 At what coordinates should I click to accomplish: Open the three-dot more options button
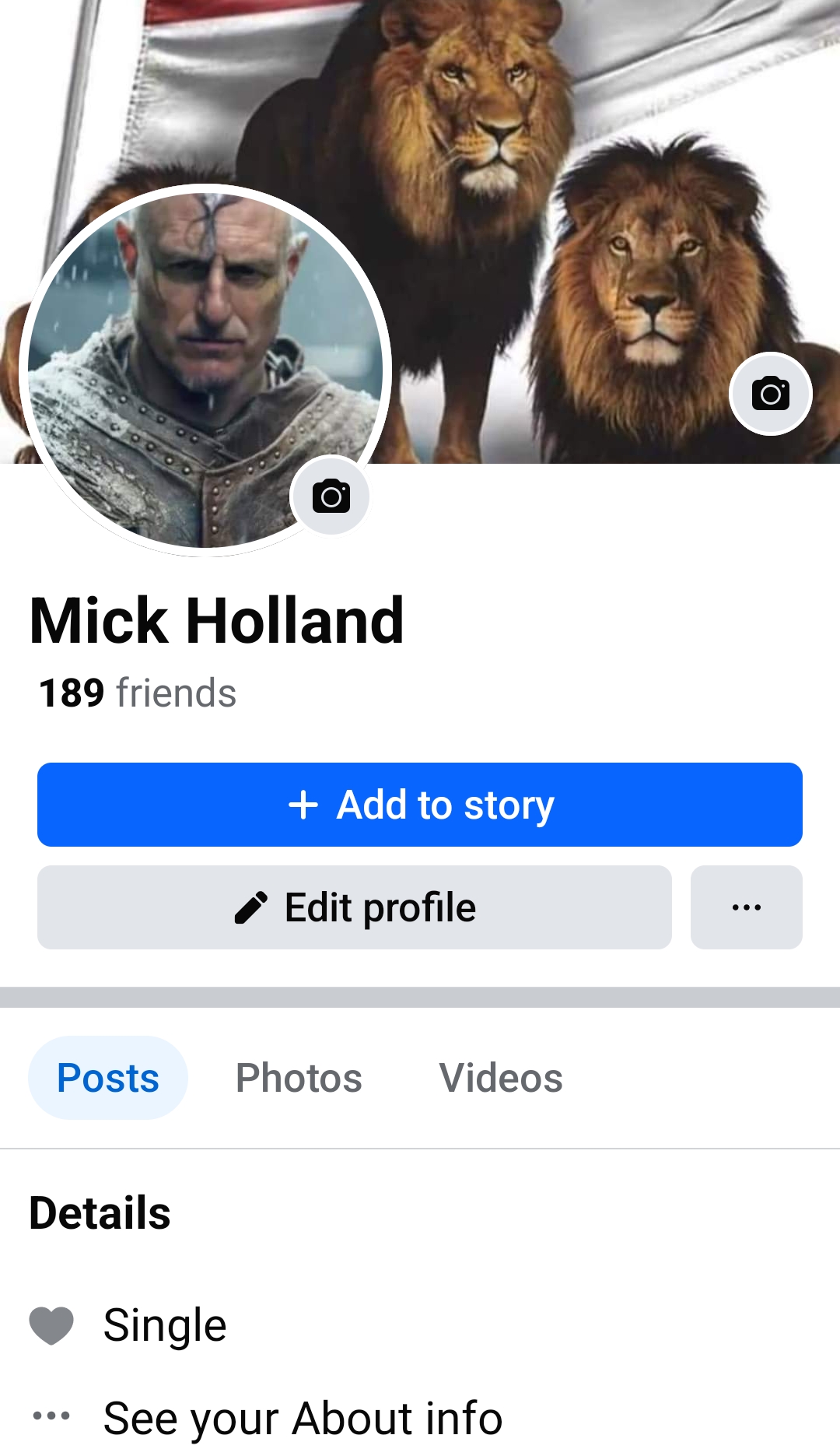point(747,907)
